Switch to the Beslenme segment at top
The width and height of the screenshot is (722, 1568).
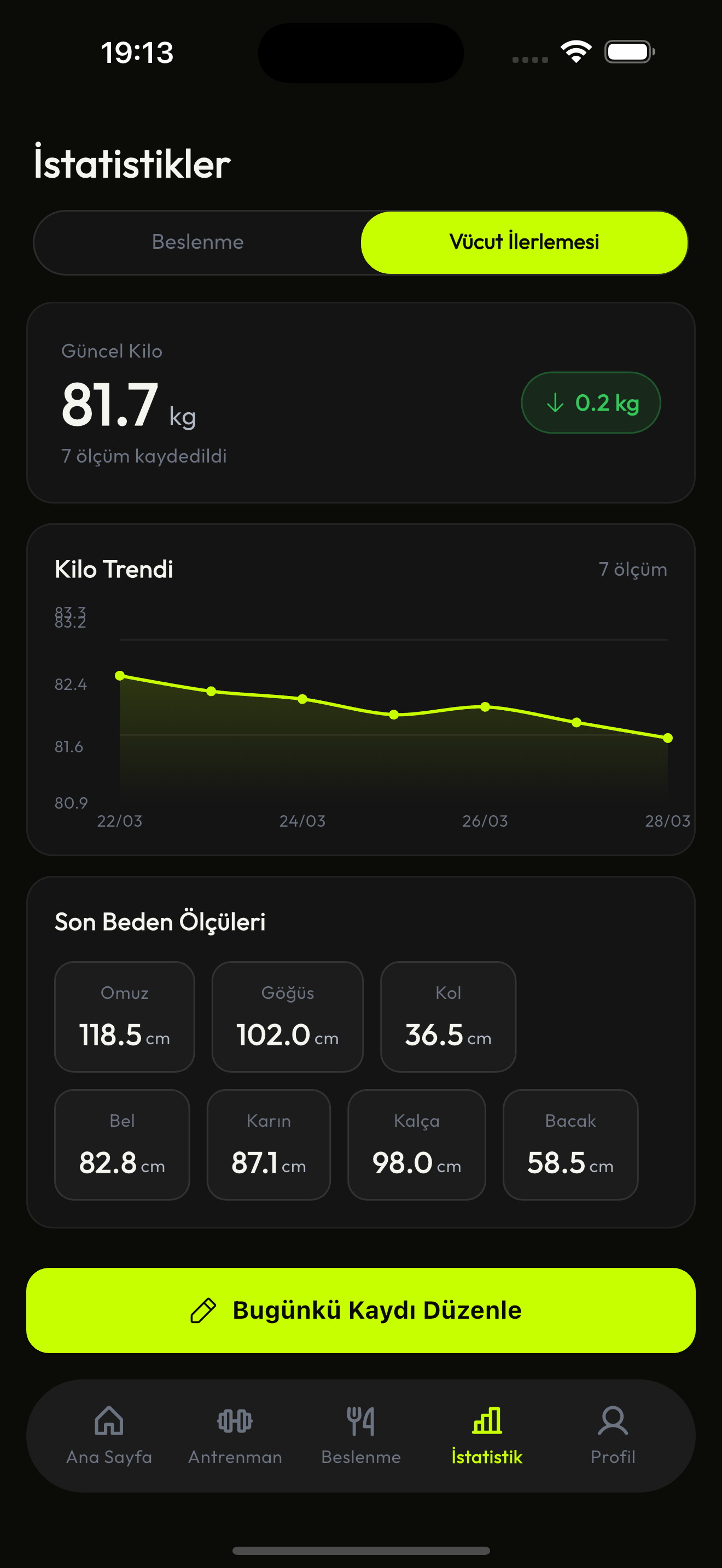coord(198,242)
